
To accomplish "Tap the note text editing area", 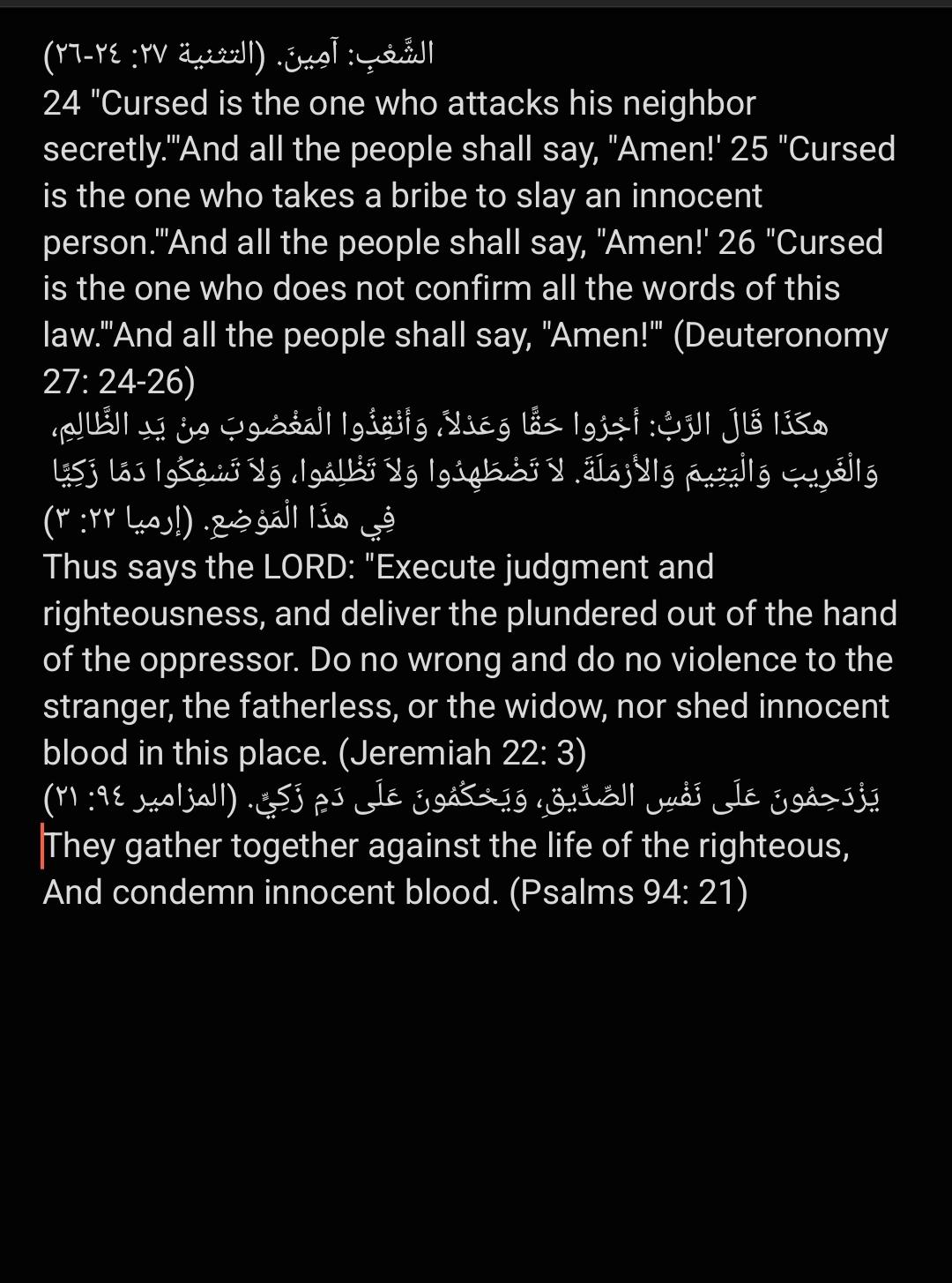I will pyautogui.click(x=476, y=476).
